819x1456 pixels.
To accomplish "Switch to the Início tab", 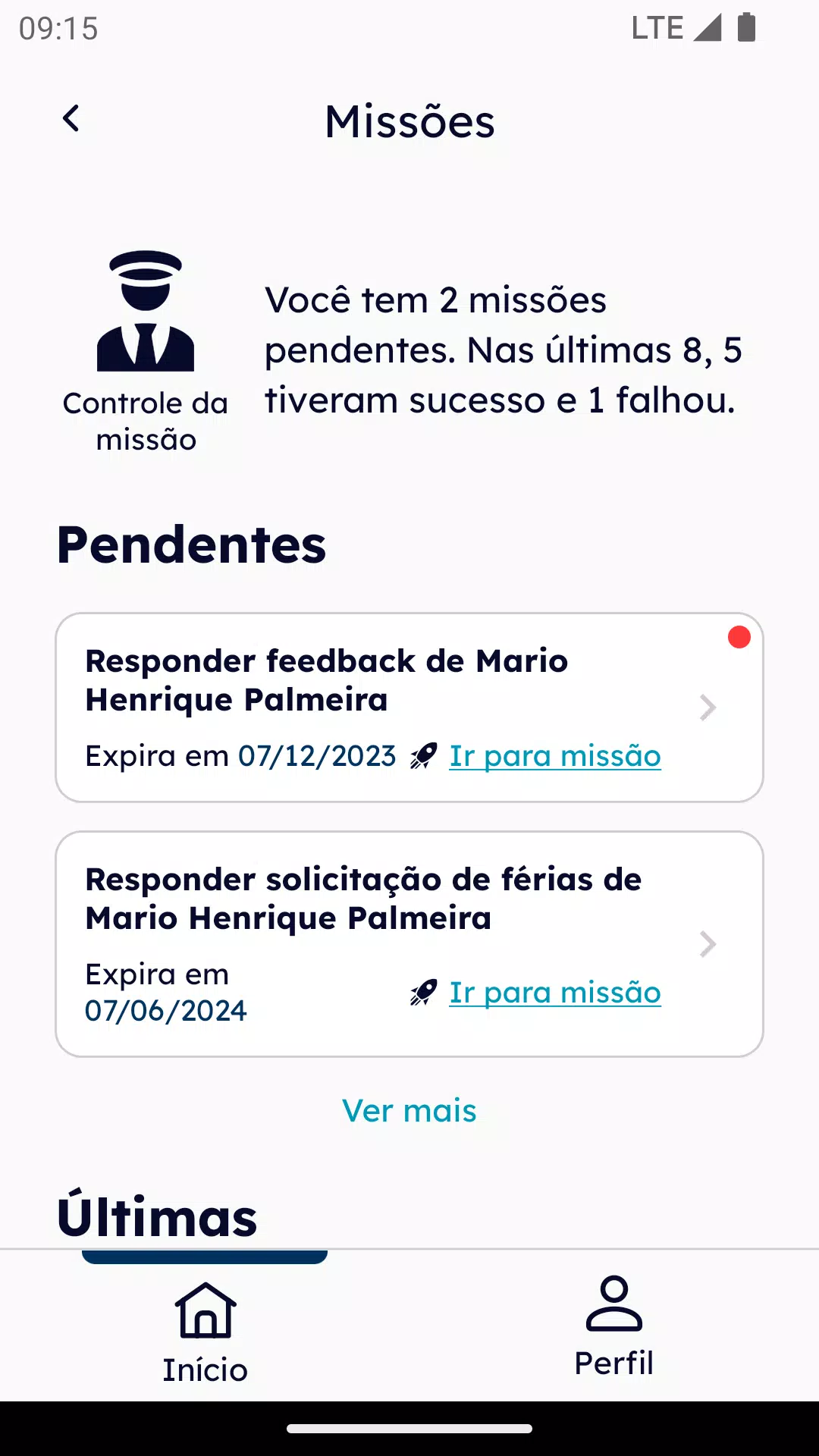I will [205, 1332].
